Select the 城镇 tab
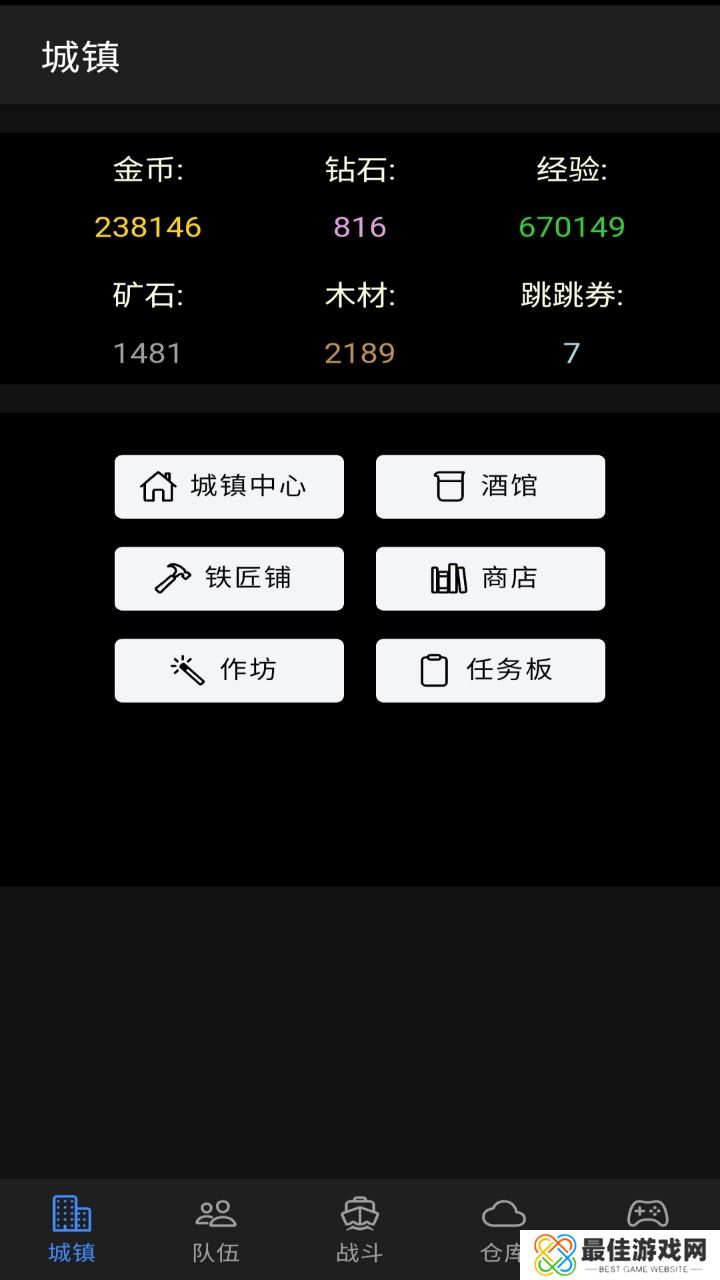720x1280 pixels. point(71,1230)
